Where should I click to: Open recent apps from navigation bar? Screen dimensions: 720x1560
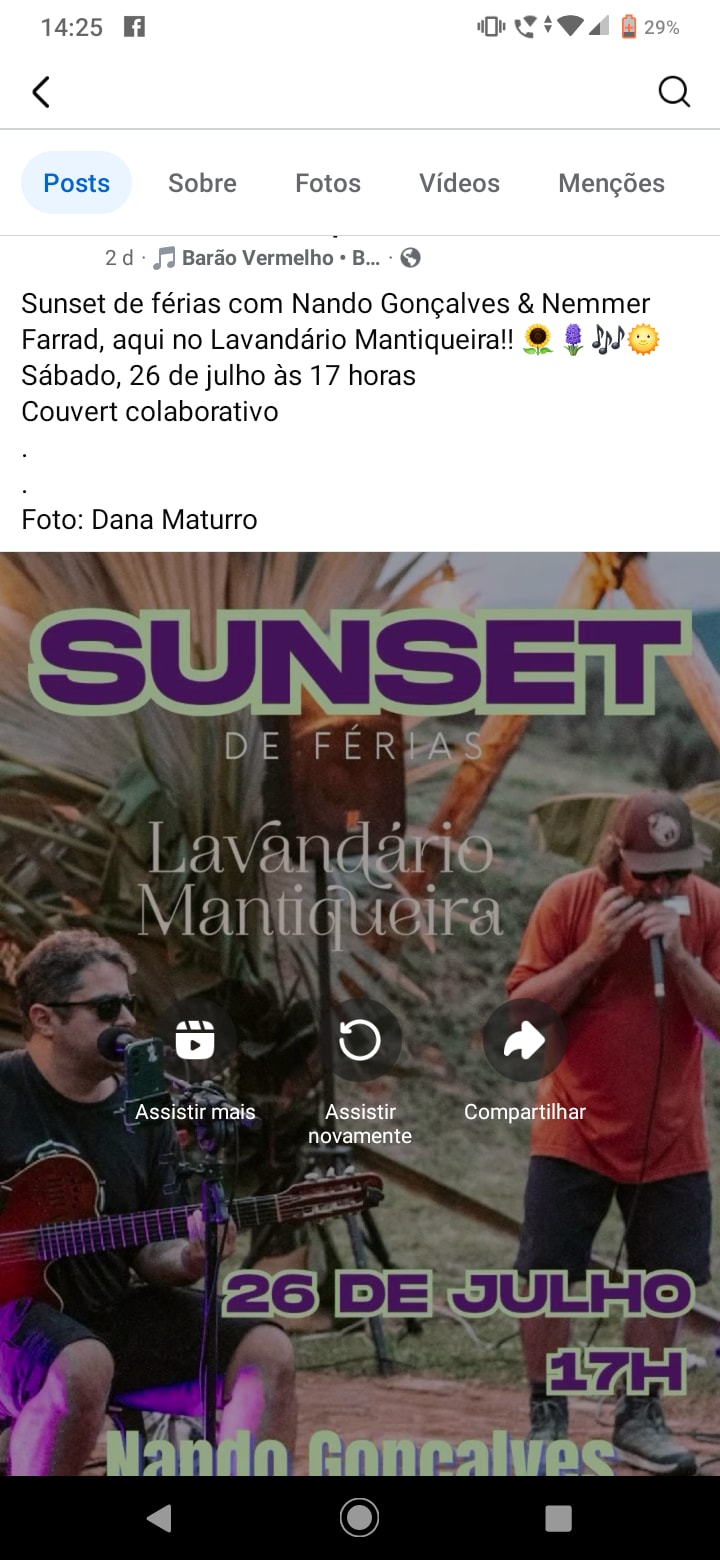tap(558, 1517)
